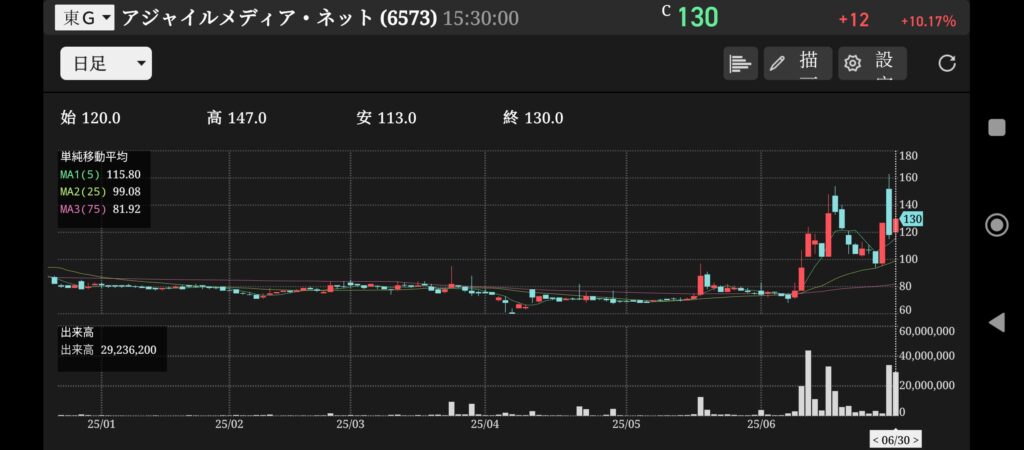Tap the 06/30 date marker

[x=895, y=440]
